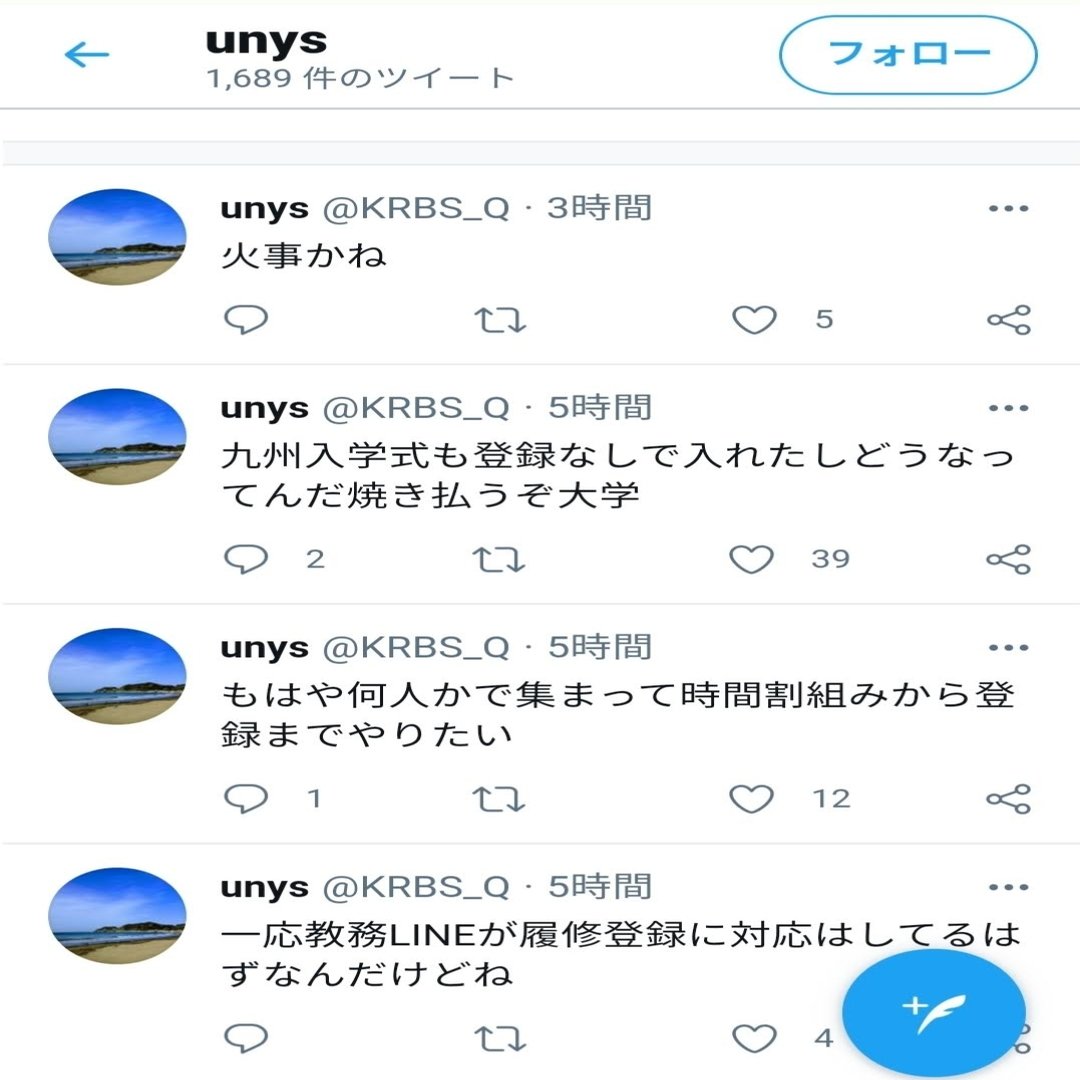The image size is (1080, 1080).
Task: Retweet the 九州入学式 tweet
Action: point(499,559)
